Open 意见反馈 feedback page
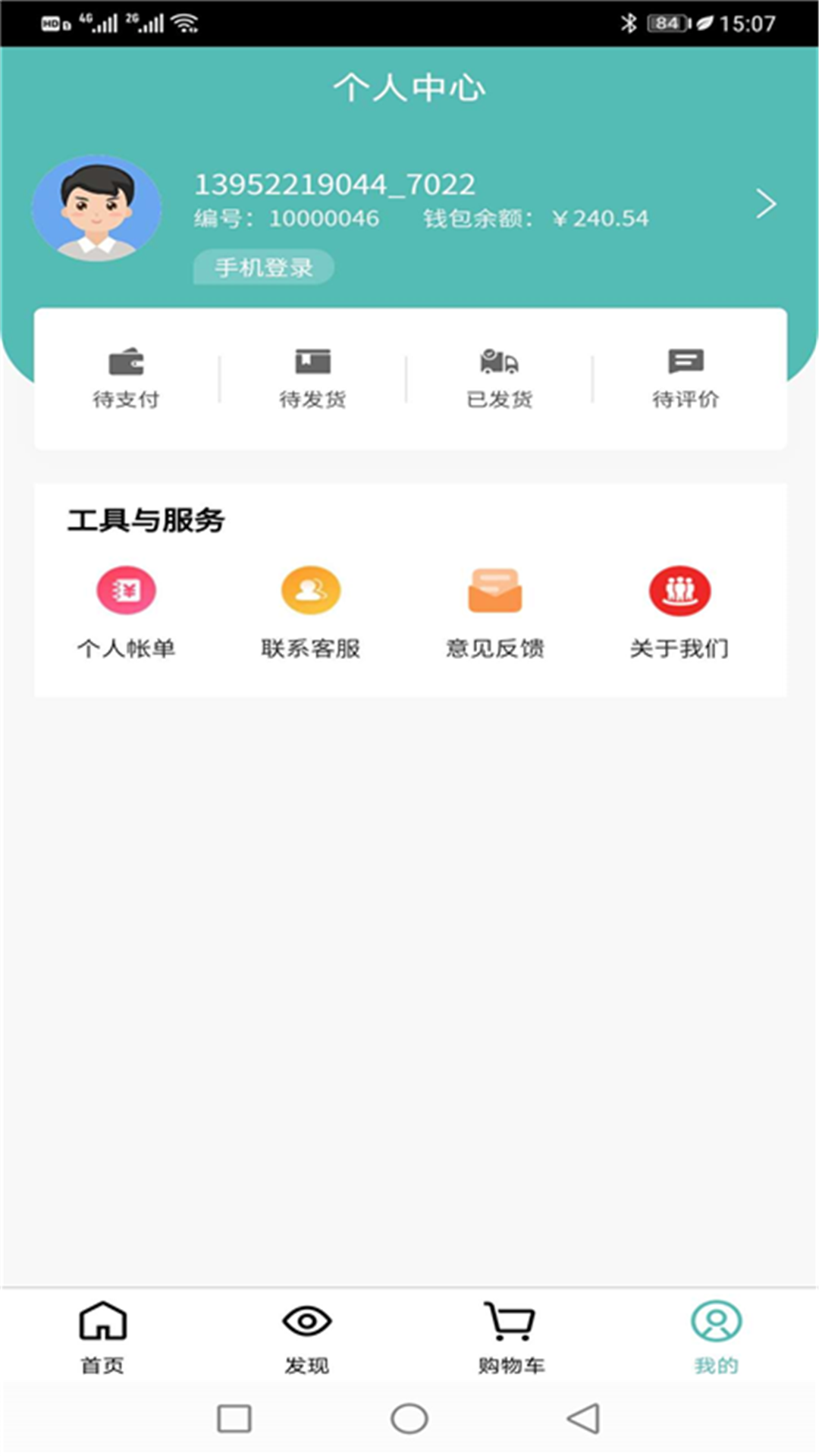The height and width of the screenshot is (1456, 819). pyautogui.click(x=495, y=612)
